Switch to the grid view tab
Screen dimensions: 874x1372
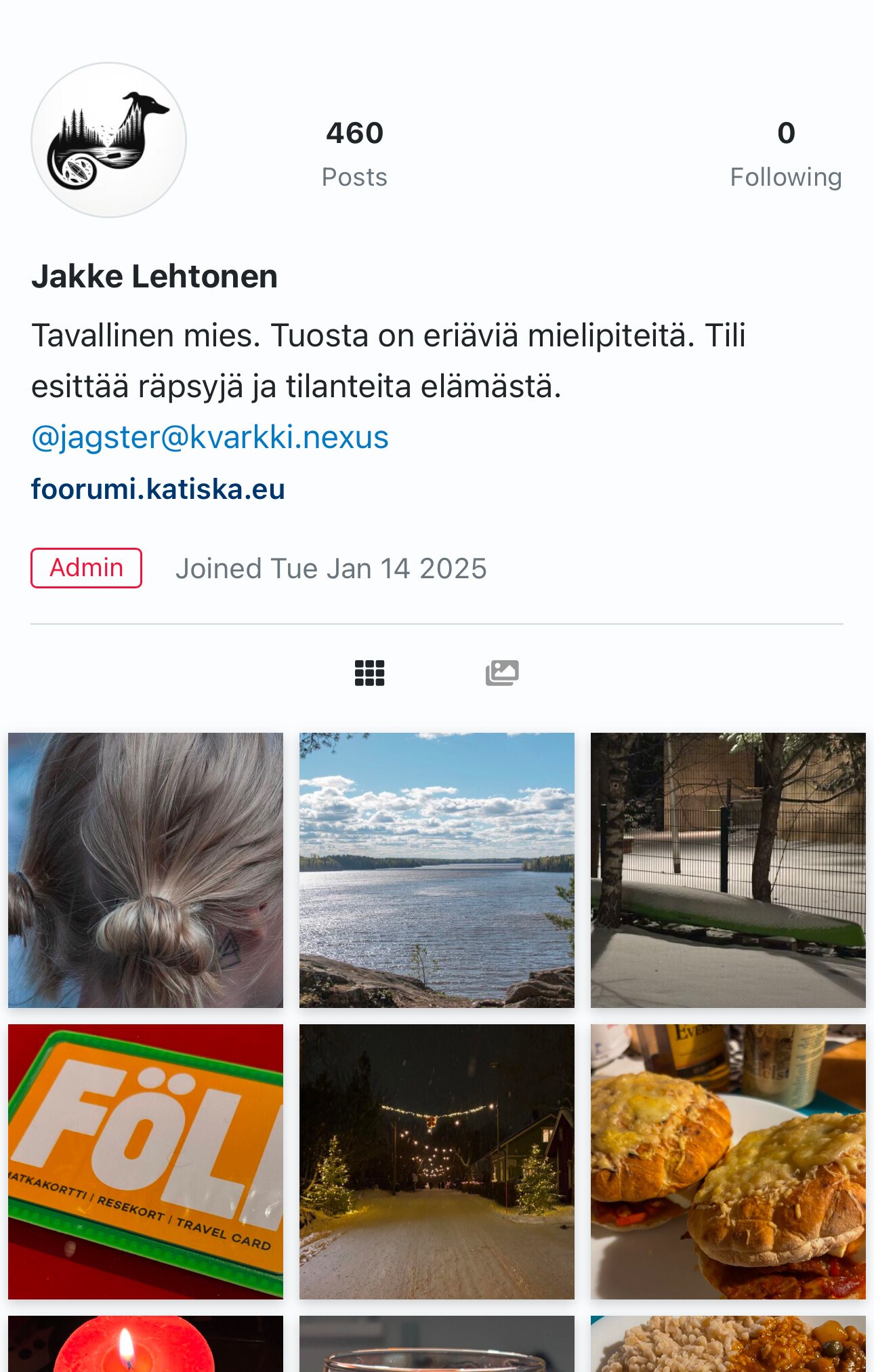pos(369,673)
